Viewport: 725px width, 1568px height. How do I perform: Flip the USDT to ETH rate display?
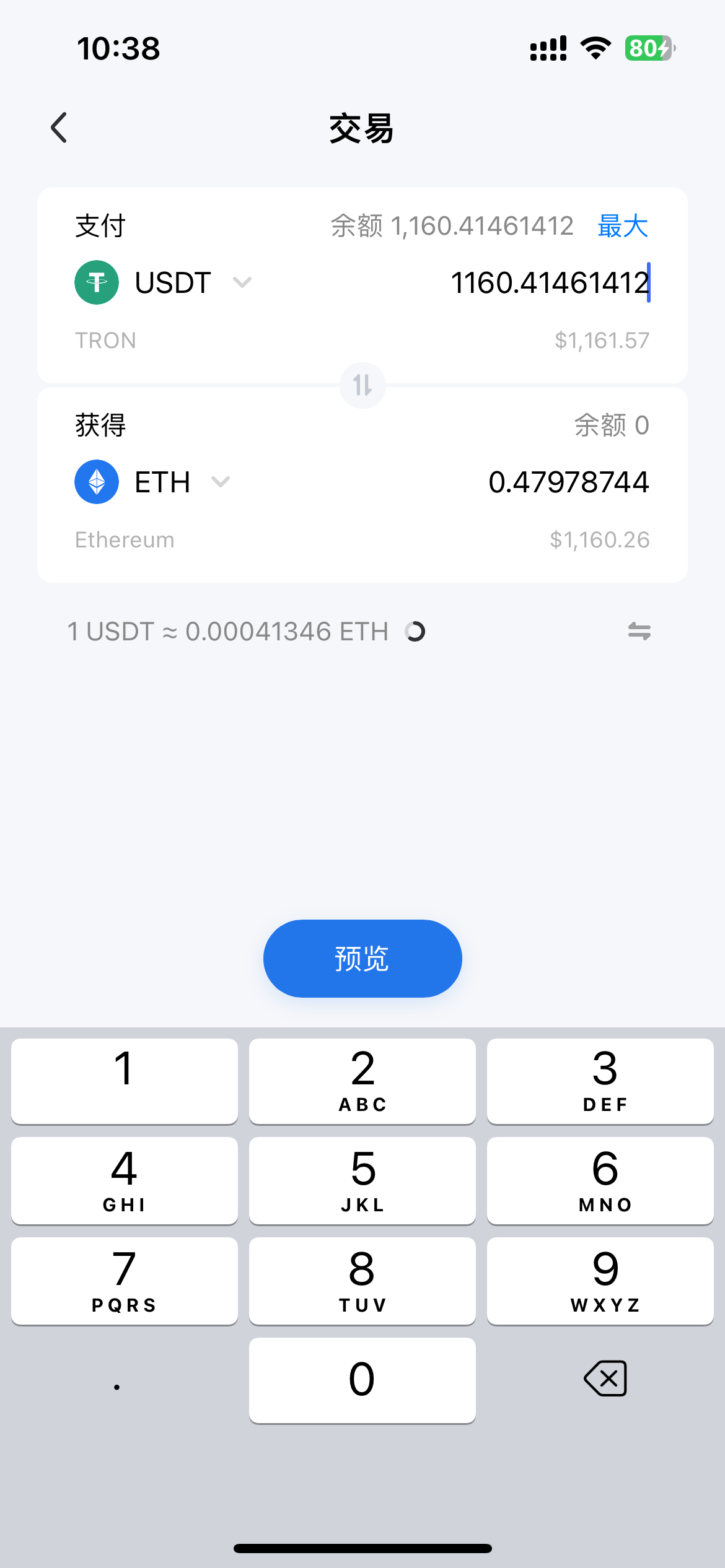[x=639, y=631]
